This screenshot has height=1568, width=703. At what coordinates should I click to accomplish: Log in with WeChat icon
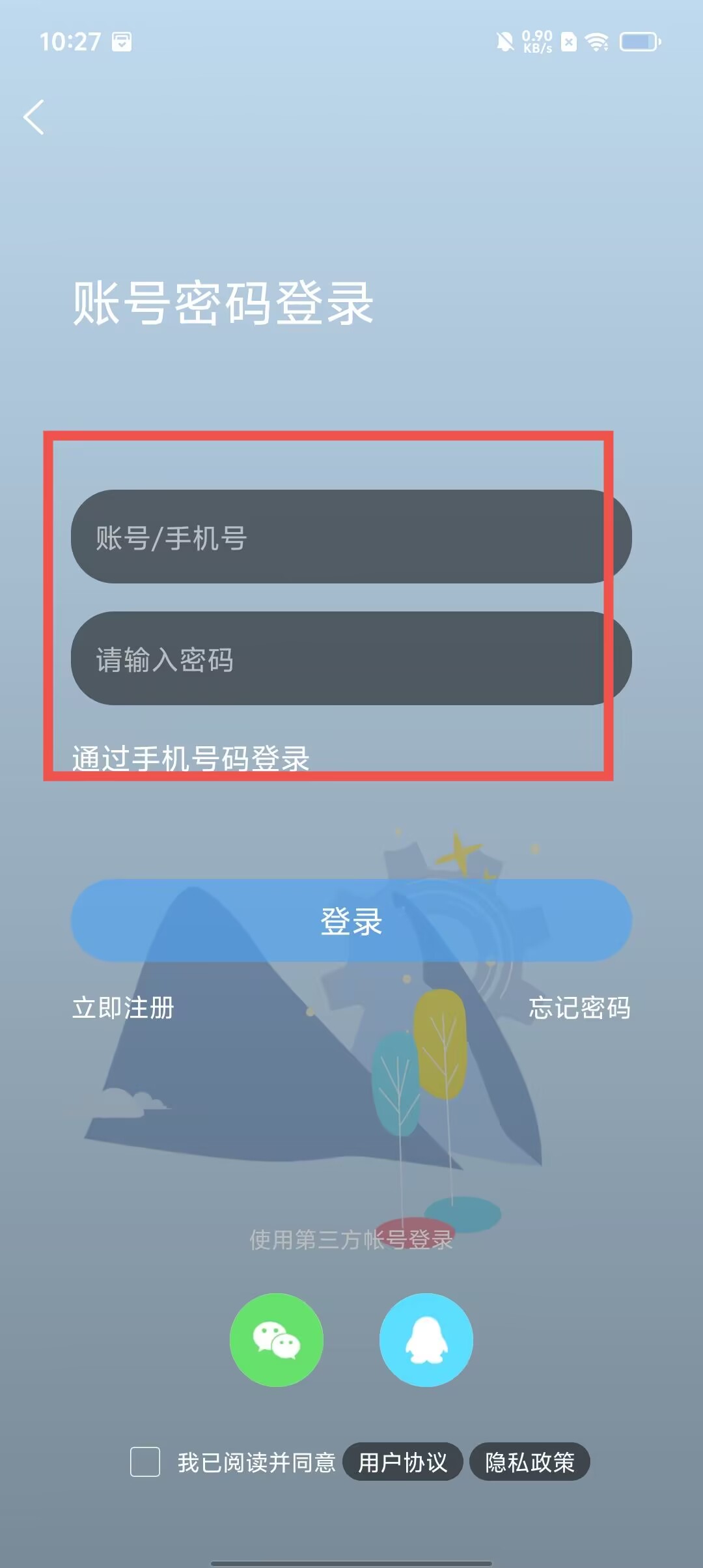coord(277,1339)
